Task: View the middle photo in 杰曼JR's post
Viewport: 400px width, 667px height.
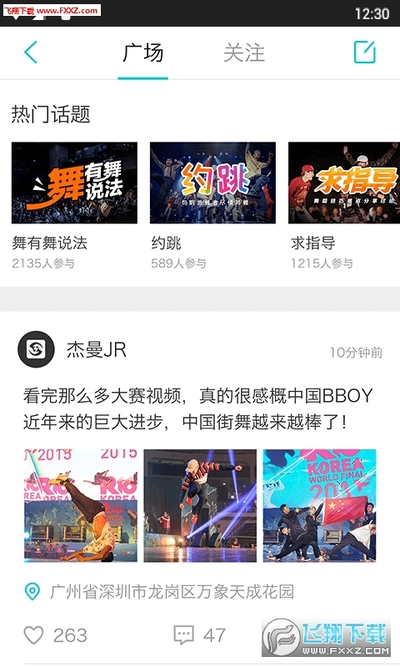Action: [x=200, y=505]
